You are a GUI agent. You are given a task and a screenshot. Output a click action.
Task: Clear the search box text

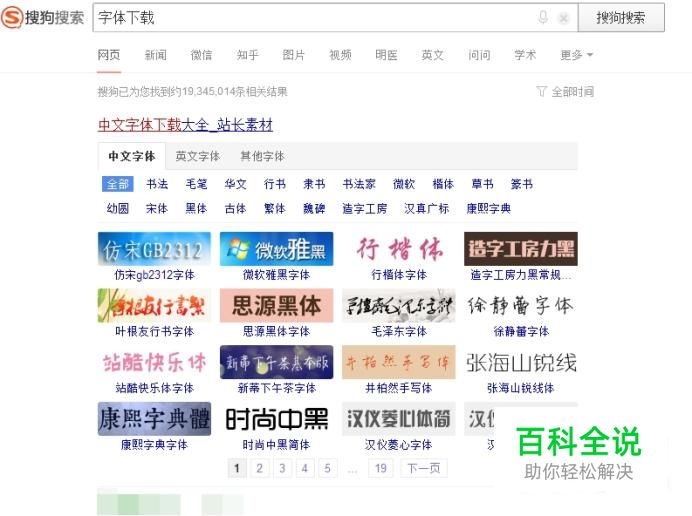point(564,18)
